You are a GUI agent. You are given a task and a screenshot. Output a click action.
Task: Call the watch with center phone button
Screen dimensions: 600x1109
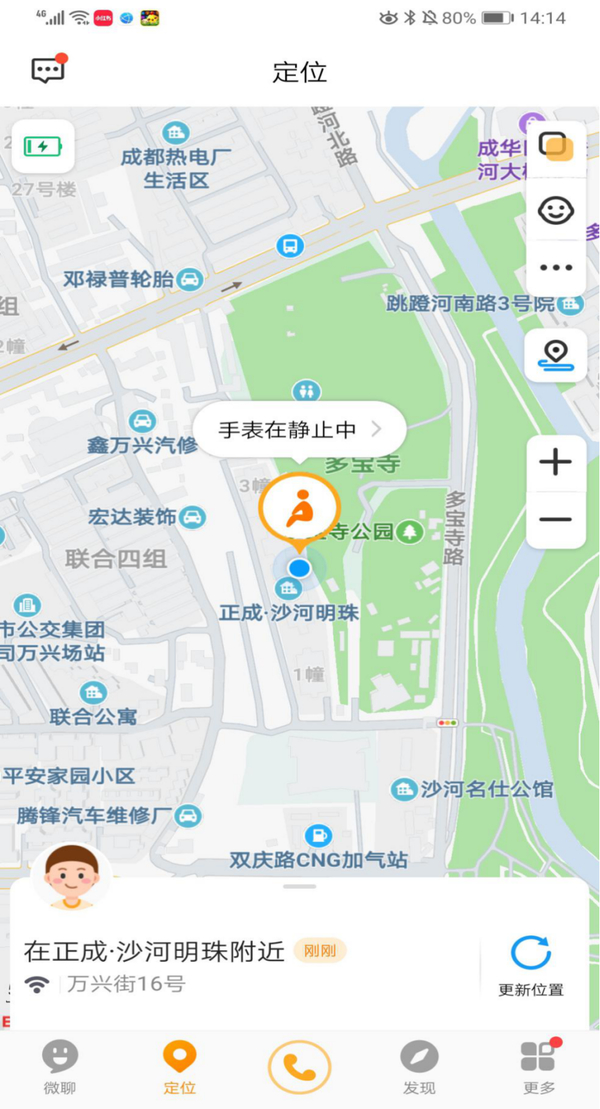tap(299, 1067)
